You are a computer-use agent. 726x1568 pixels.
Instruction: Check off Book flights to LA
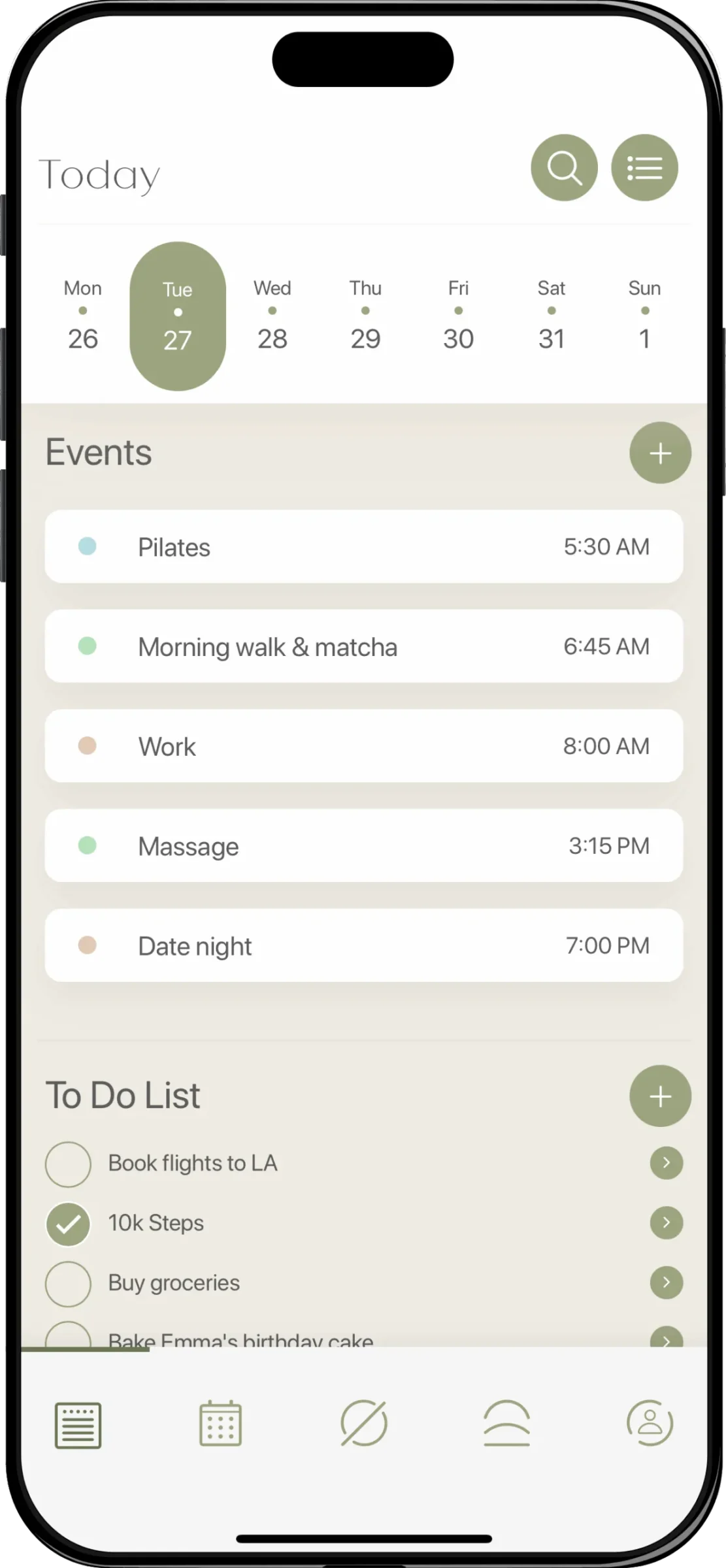click(68, 1164)
